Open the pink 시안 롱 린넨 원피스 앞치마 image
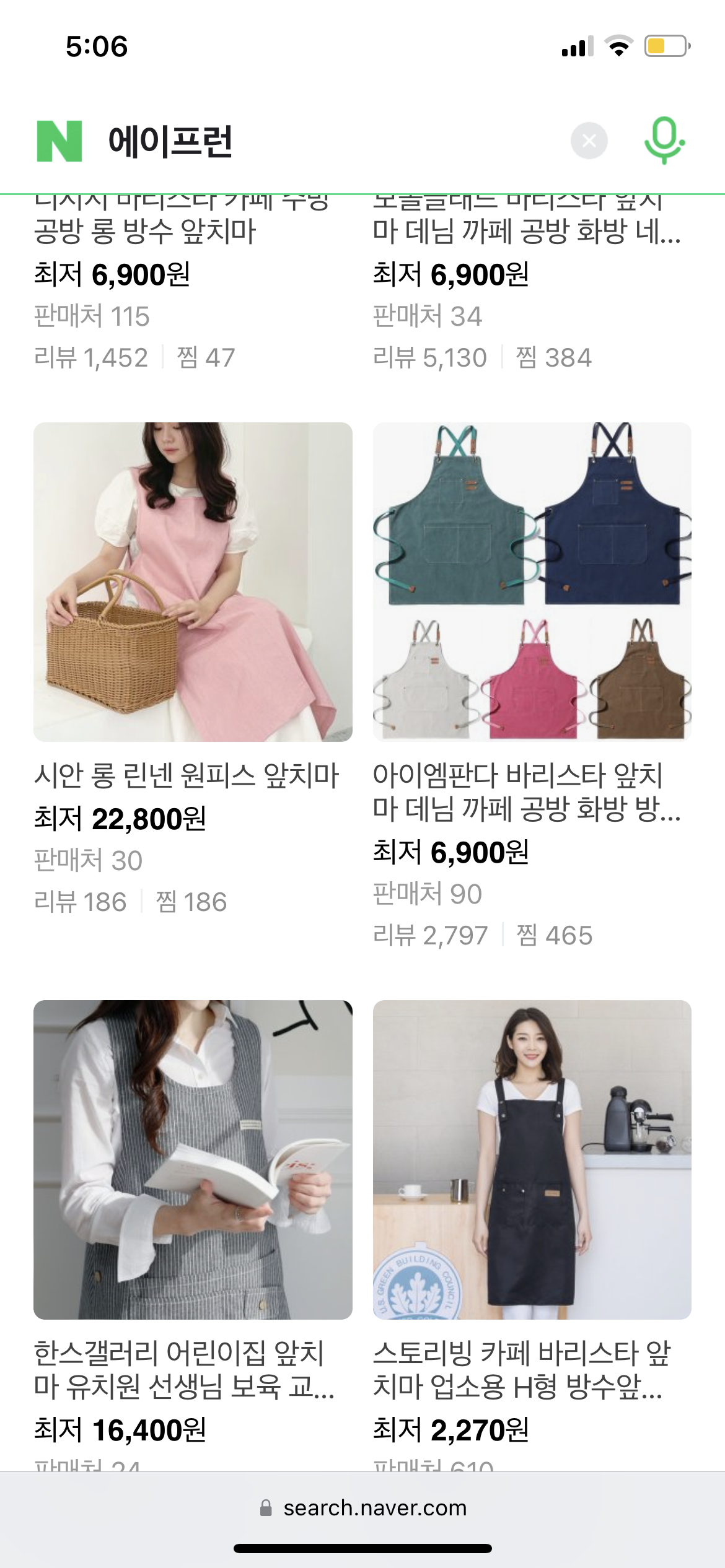725x1568 pixels. (x=193, y=582)
